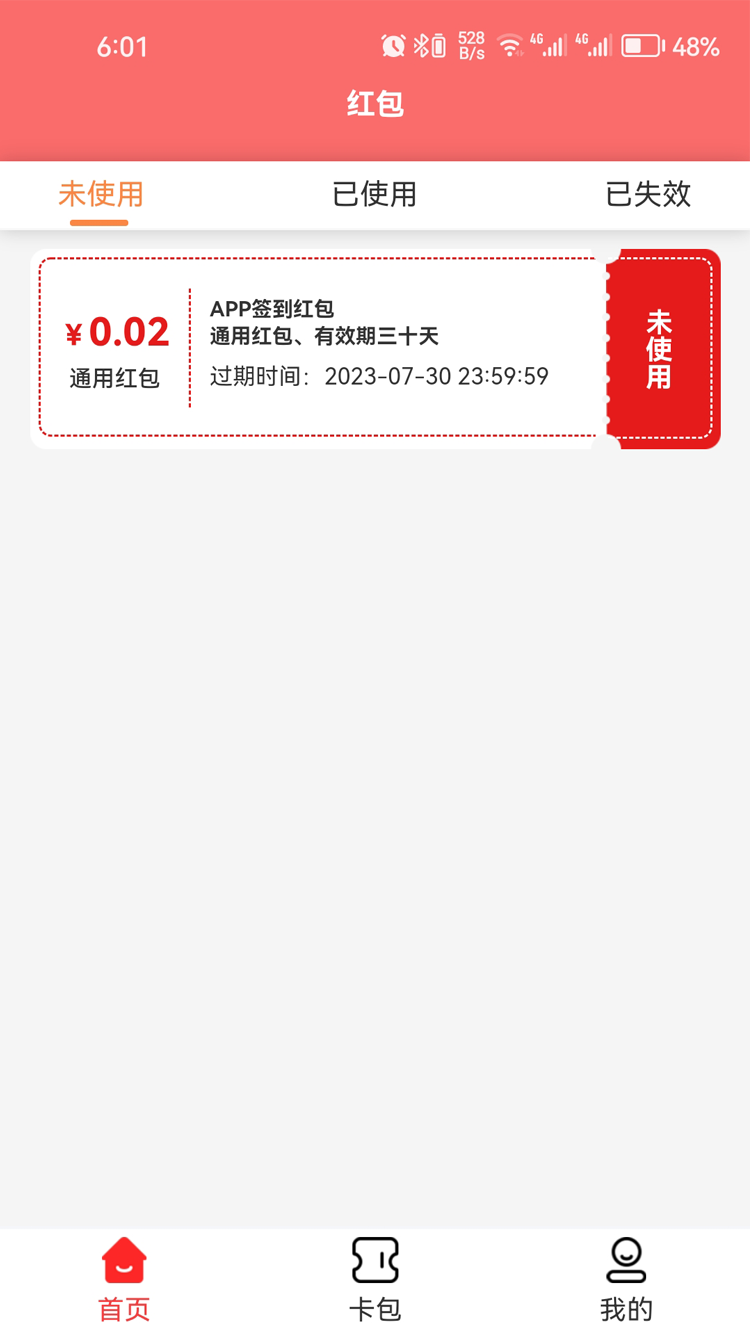Tap the alarm clock icon in status bar

point(392,45)
